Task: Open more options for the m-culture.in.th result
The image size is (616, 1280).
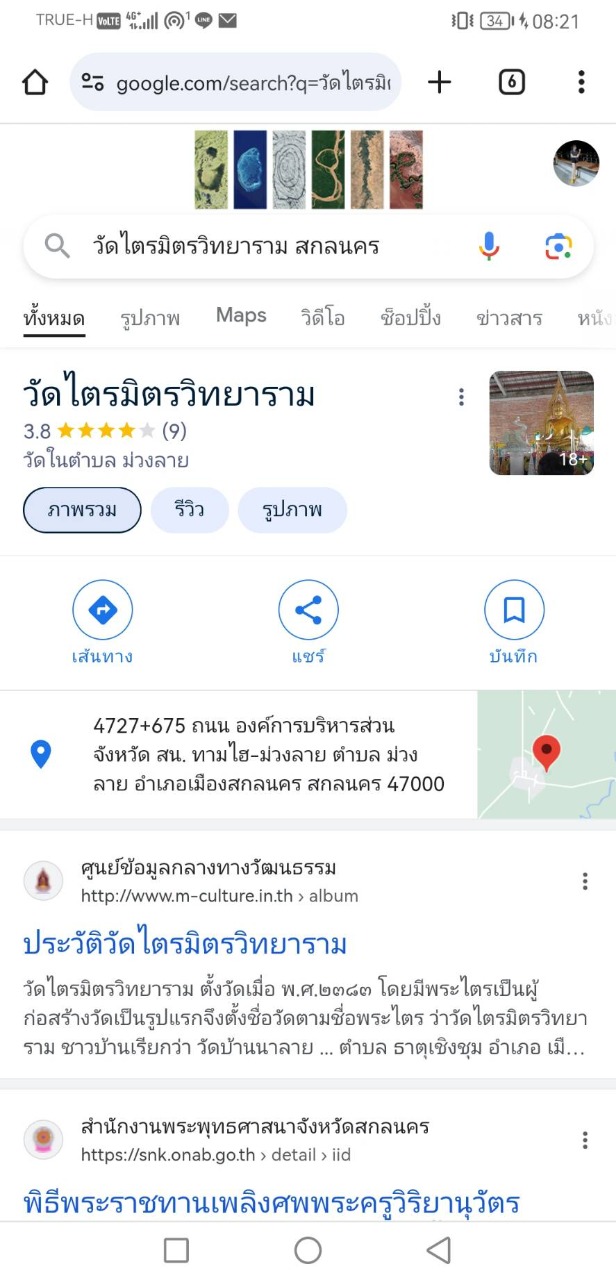Action: point(585,881)
